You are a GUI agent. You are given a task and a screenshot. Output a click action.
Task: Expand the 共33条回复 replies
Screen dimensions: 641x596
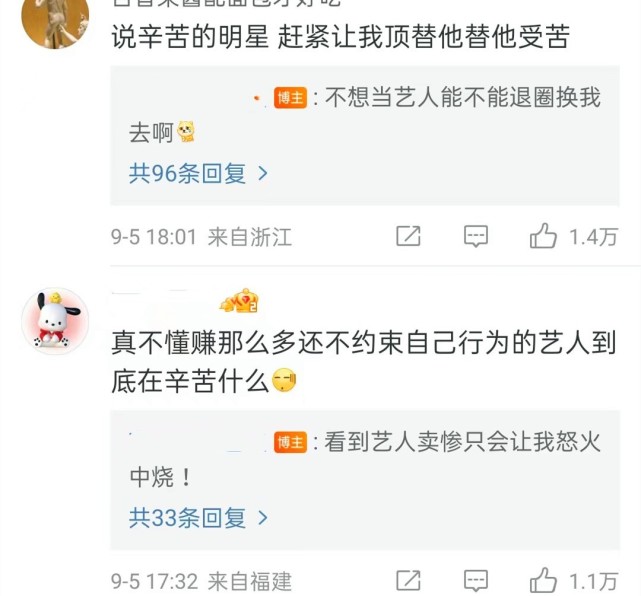[x=198, y=518]
